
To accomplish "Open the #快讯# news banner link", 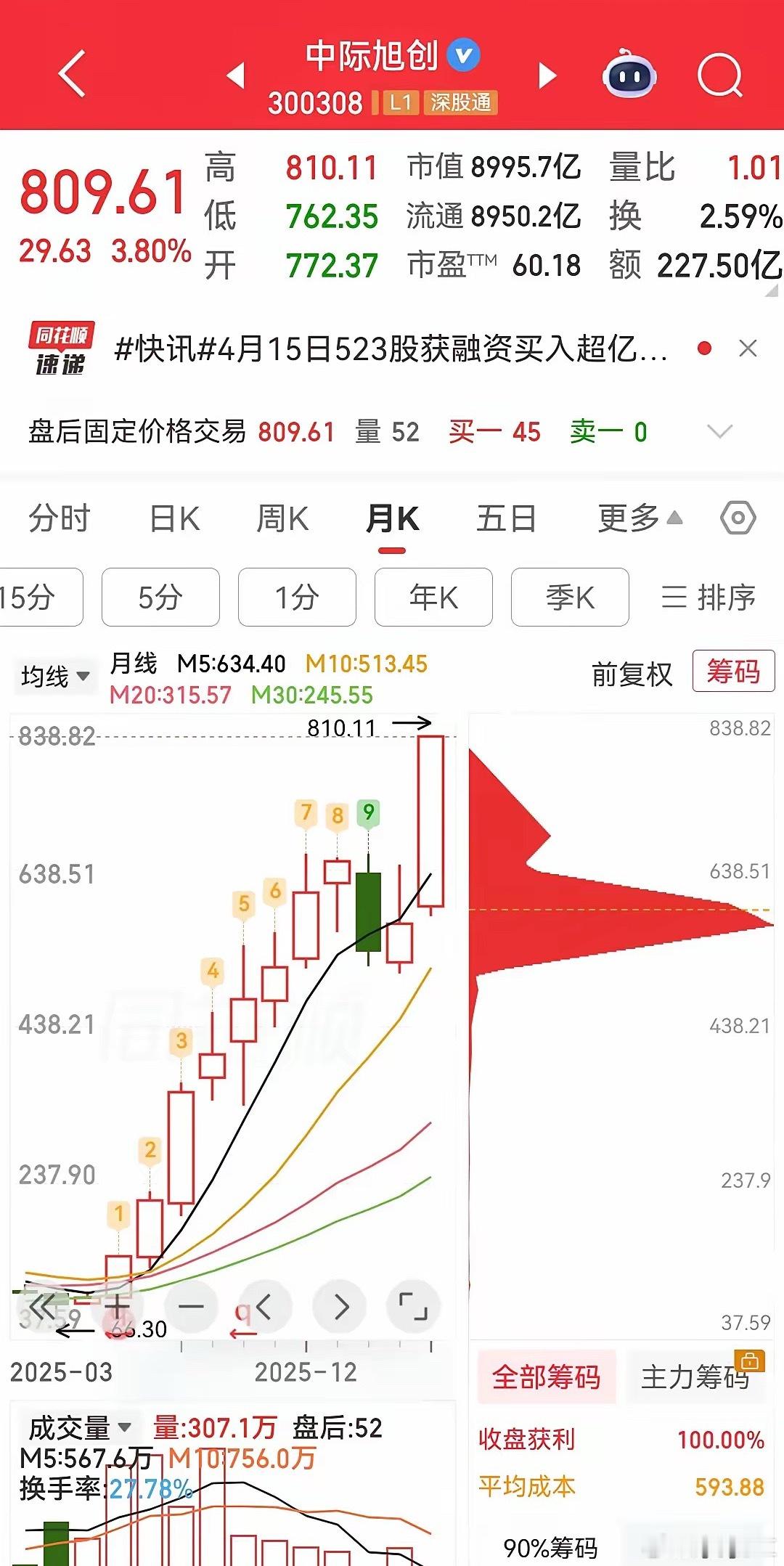I will pos(392,349).
